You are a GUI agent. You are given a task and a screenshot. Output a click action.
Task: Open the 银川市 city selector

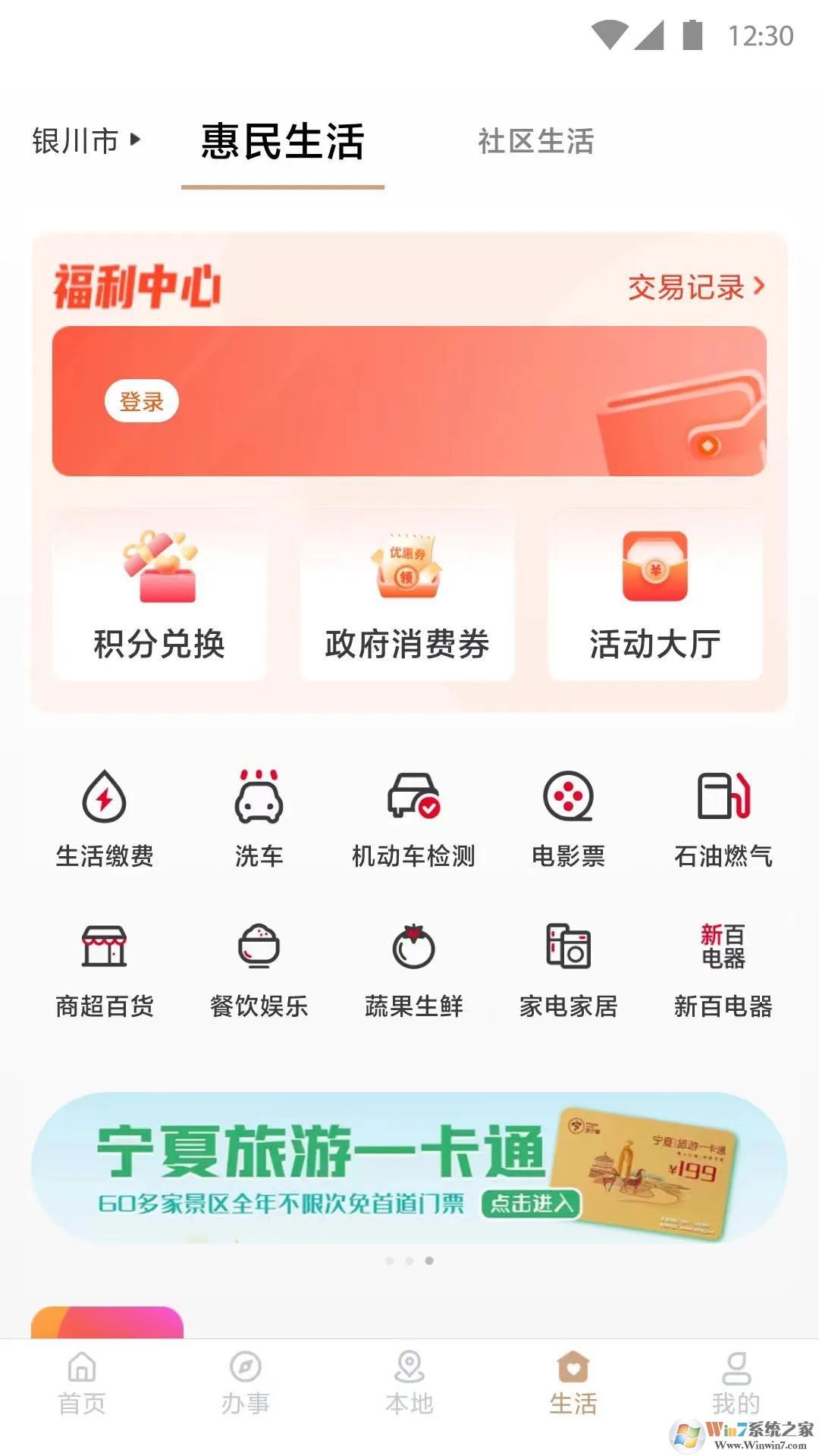(x=83, y=141)
